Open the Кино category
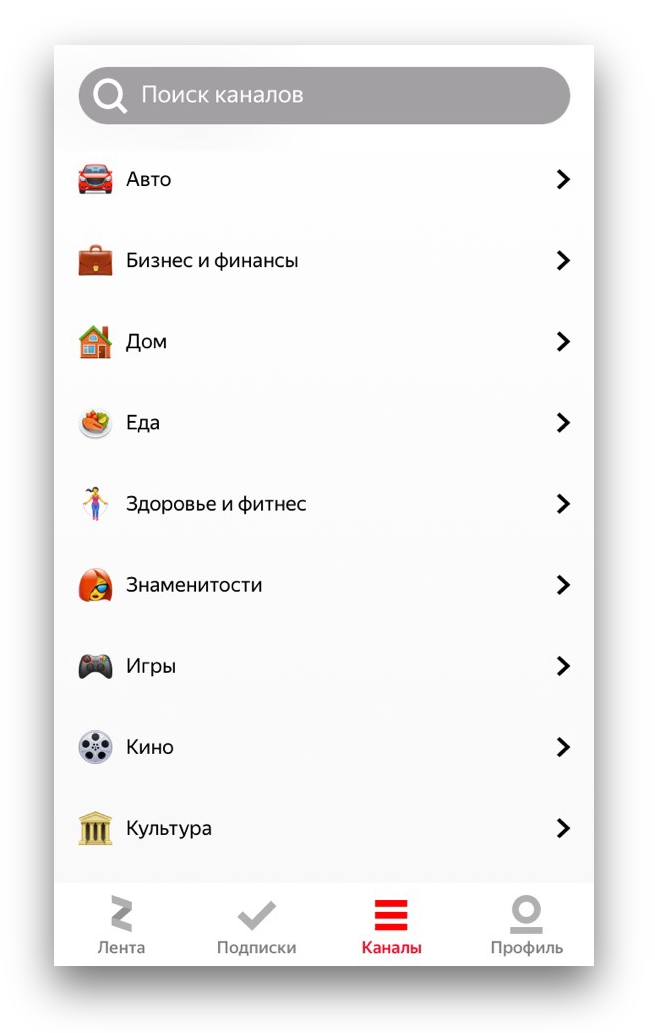The width and height of the screenshot is (655, 1033). [324, 747]
